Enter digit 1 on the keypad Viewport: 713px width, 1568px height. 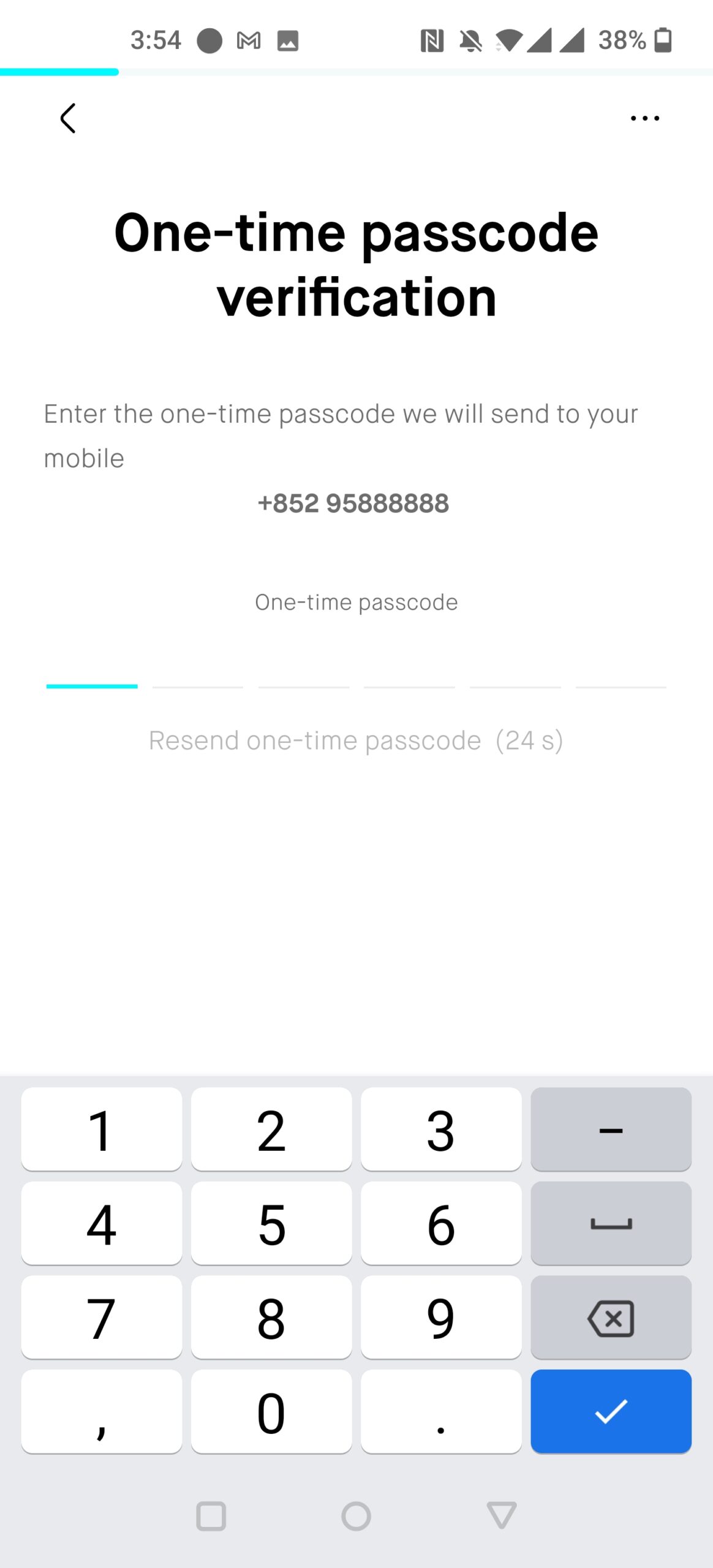(102, 1129)
